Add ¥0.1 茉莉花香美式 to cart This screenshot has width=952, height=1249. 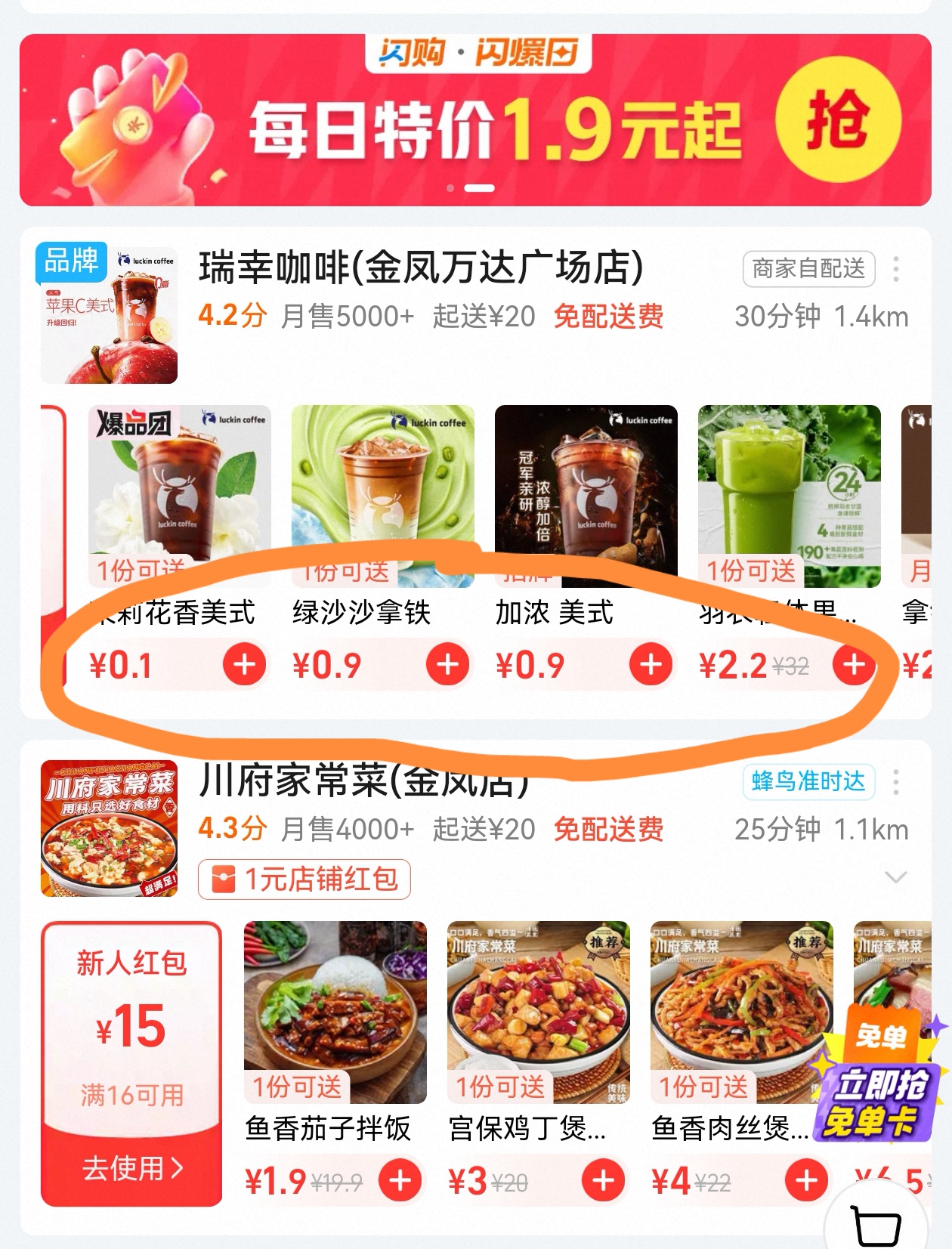244,664
